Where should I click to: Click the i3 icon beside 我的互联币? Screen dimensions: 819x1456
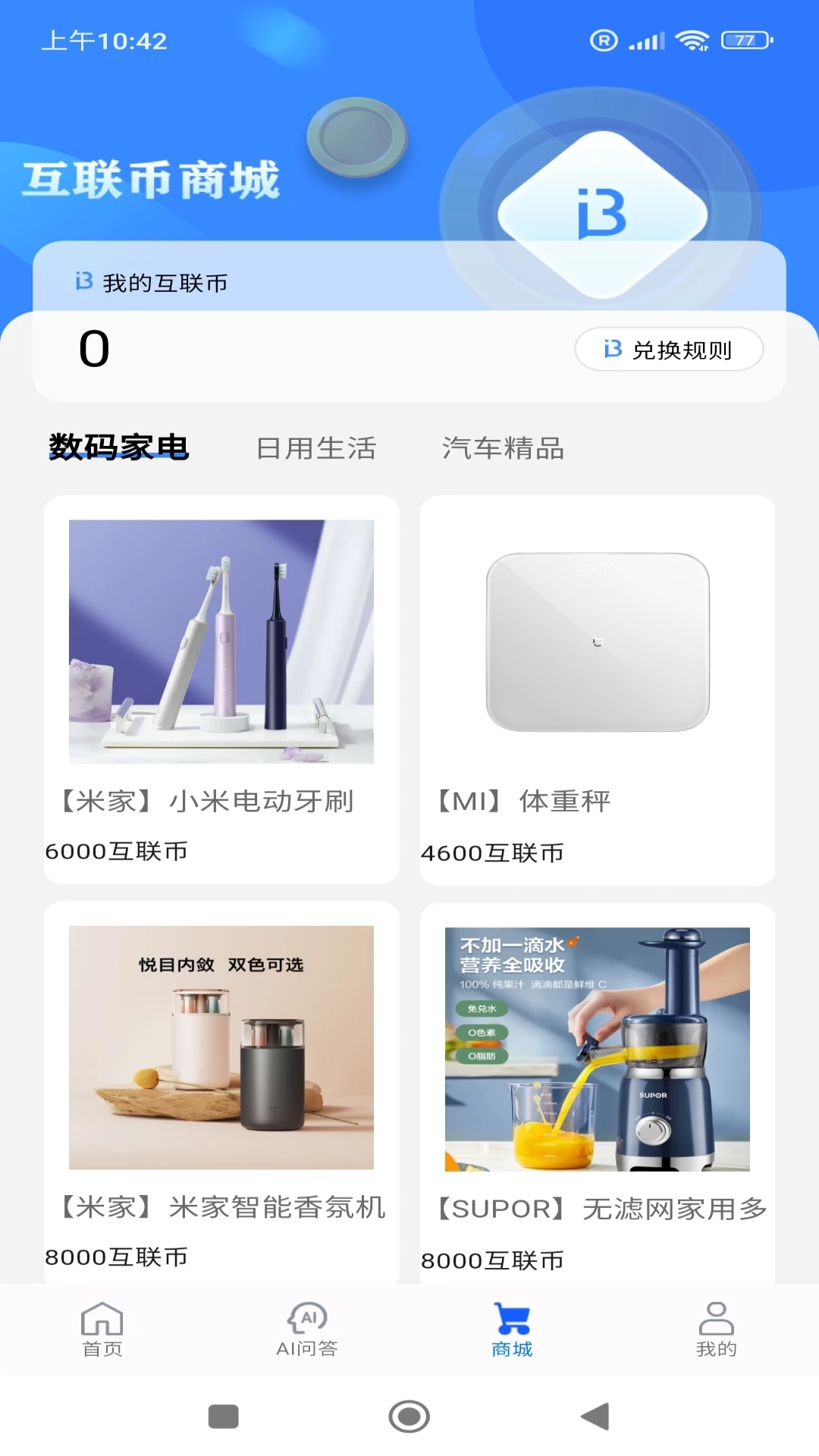coord(86,283)
